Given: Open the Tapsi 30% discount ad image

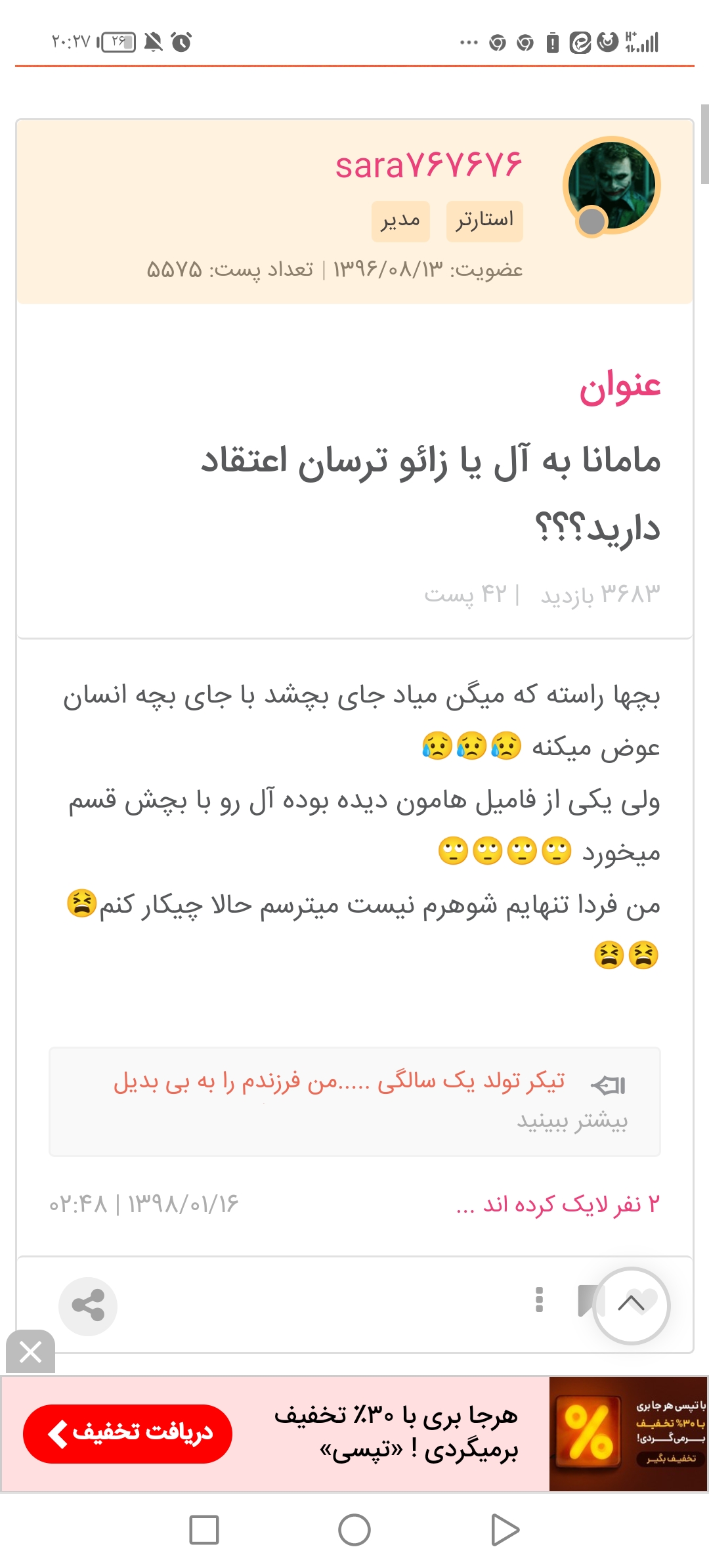Looking at the screenshot, I should click(628, 1433).
